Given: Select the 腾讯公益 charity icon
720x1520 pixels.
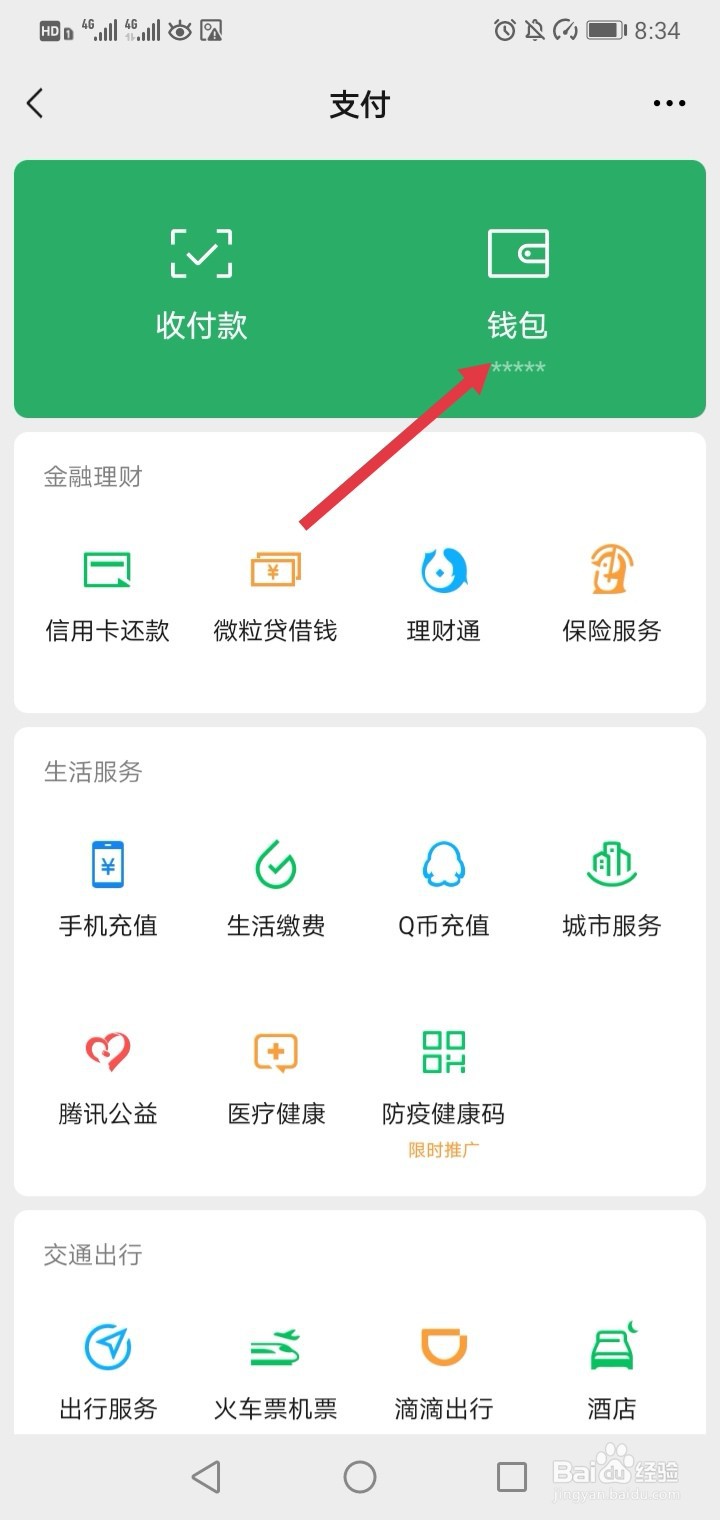Looking at the screenshot, I should [x=107, y=1052].
